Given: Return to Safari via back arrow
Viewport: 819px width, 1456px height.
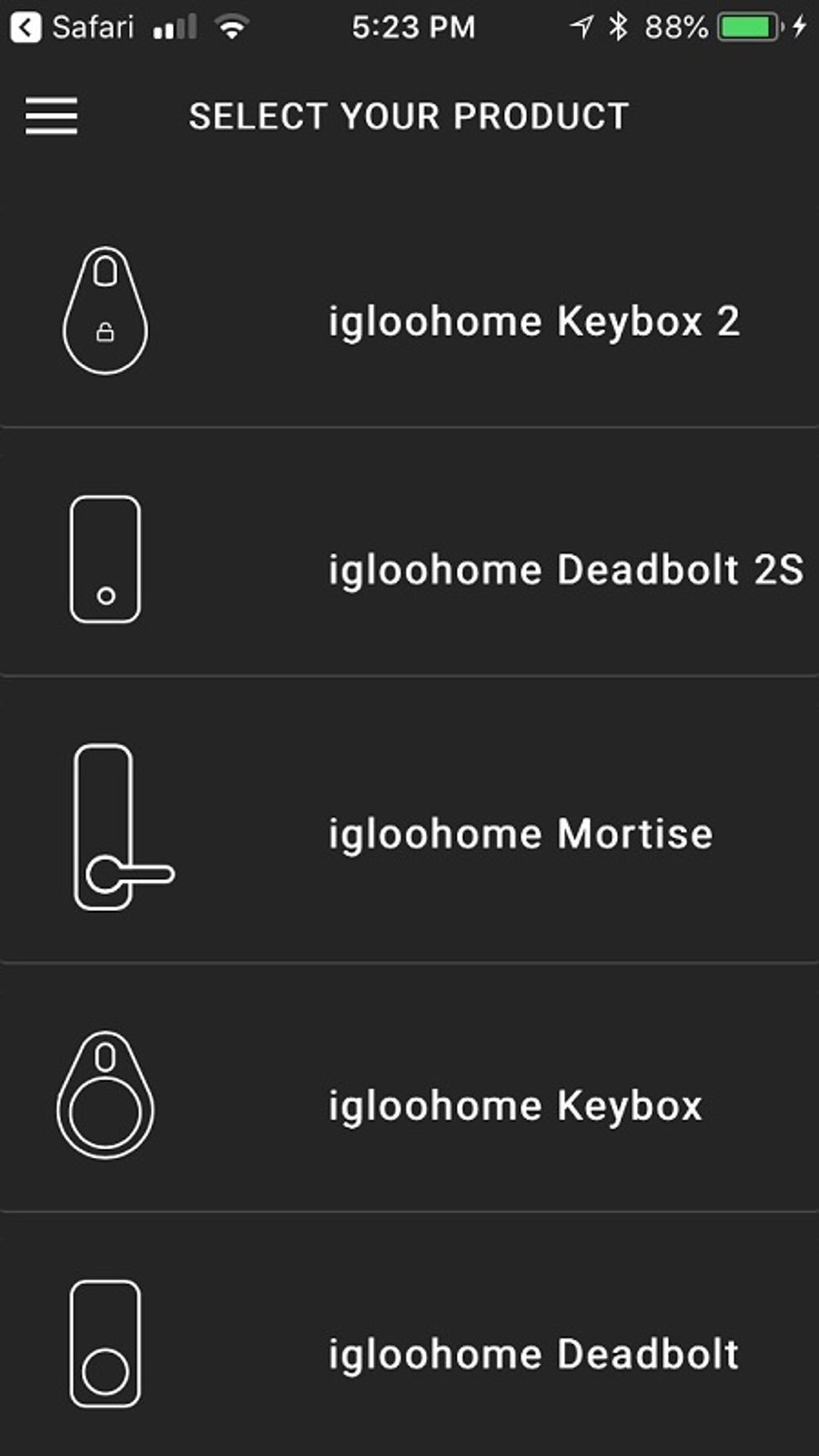Looking at the screenshot, I should (27, 28).
